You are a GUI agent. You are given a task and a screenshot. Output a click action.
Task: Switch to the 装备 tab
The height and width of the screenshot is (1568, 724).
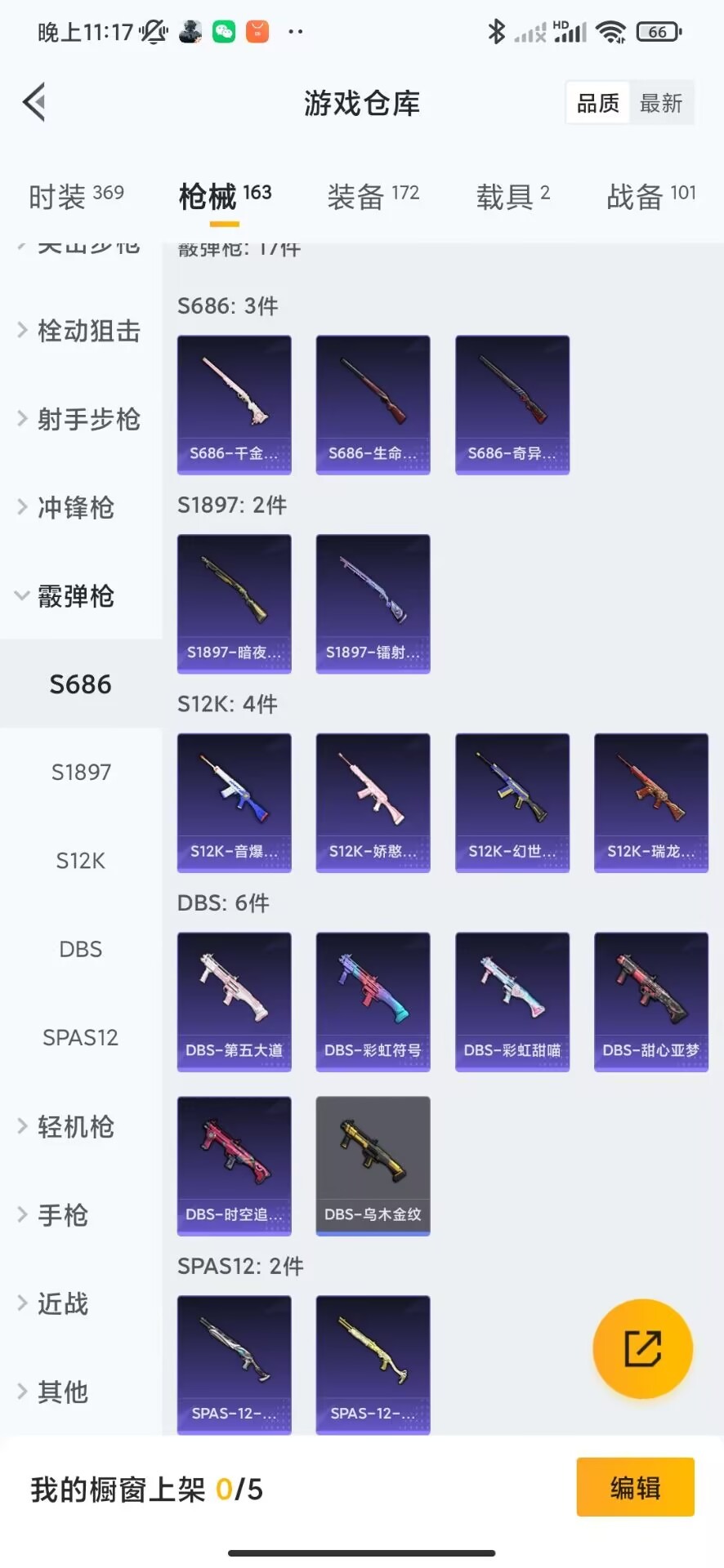coord(373,196)
